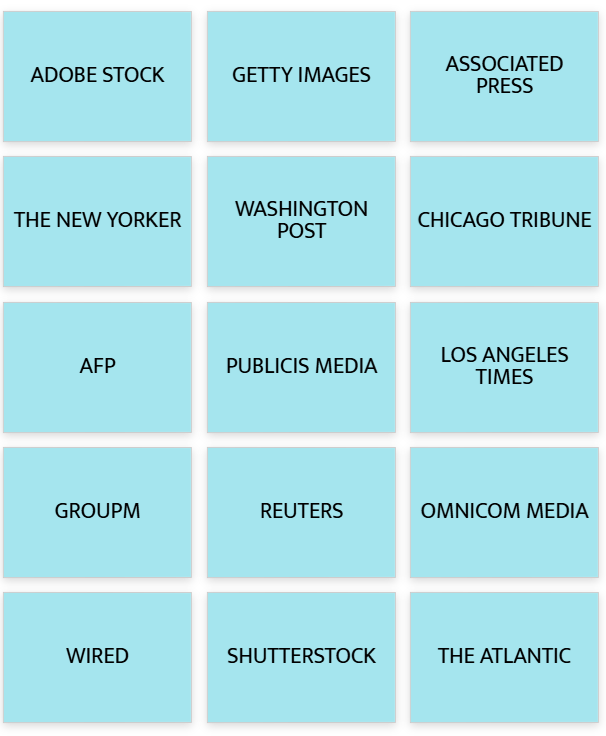Pick the WASHINGTON POST tile
The height and width of the screenshot is (736, 606).
[301, 221]
